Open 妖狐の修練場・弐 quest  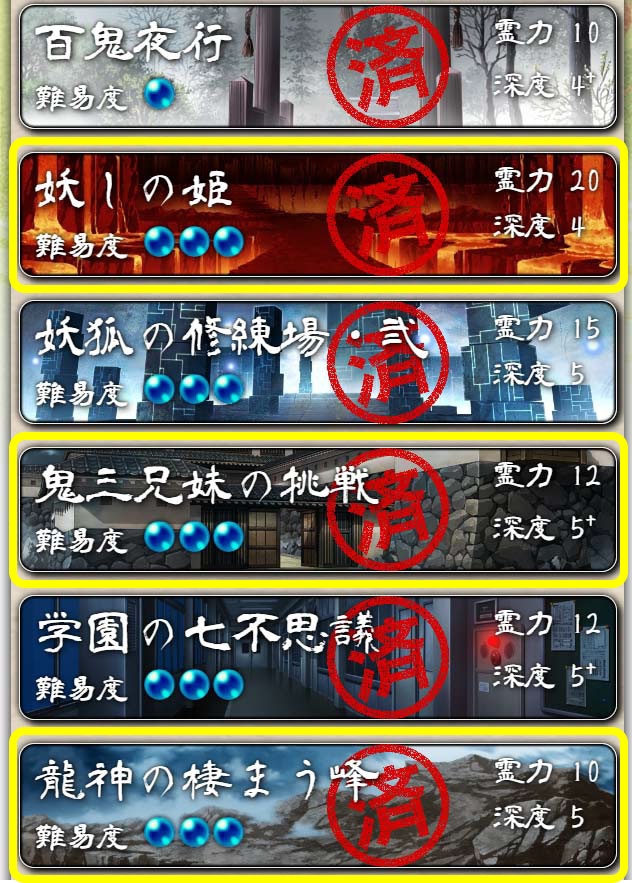(x=318, y=361)
